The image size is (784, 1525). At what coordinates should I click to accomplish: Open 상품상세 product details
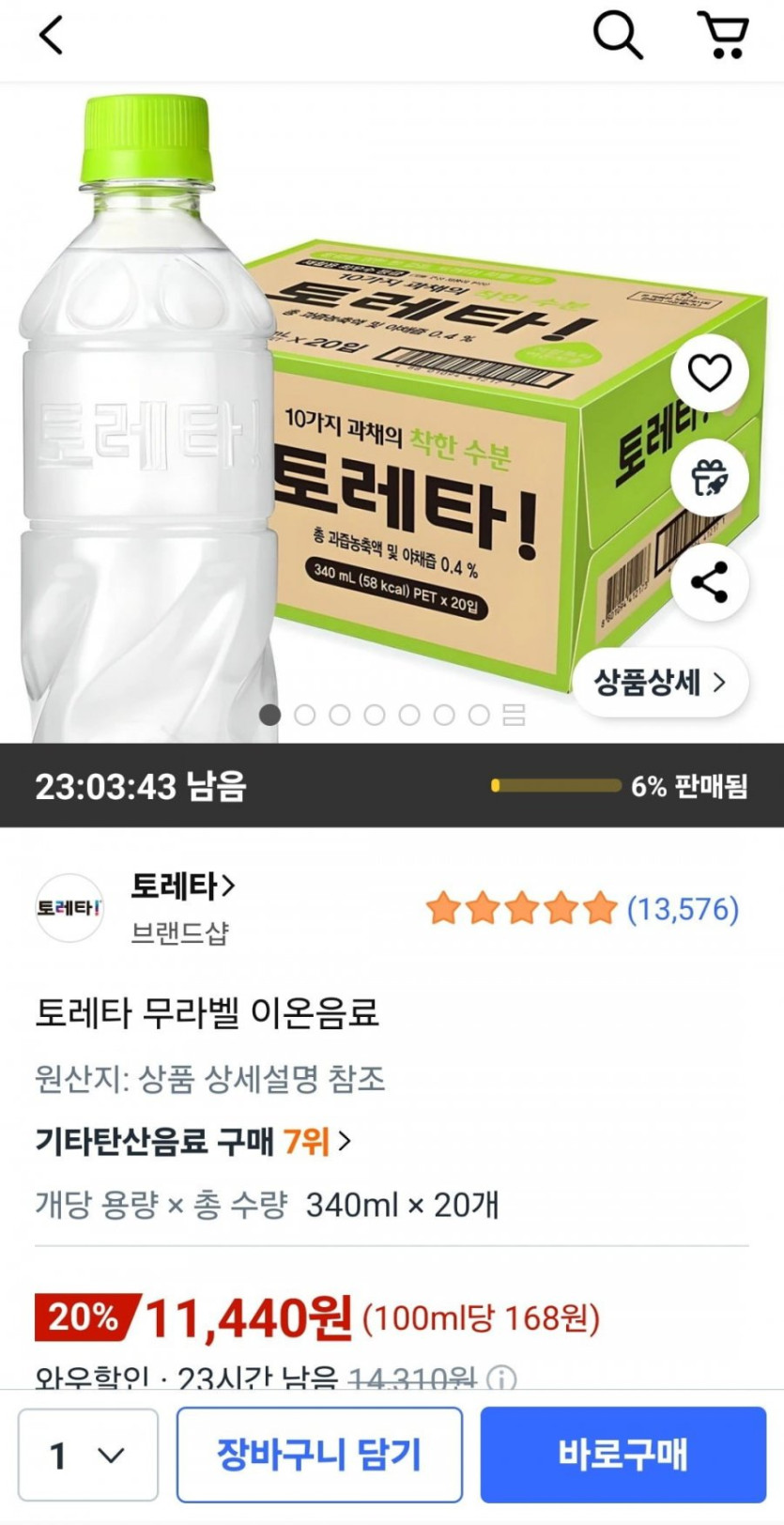pos(660,683)
